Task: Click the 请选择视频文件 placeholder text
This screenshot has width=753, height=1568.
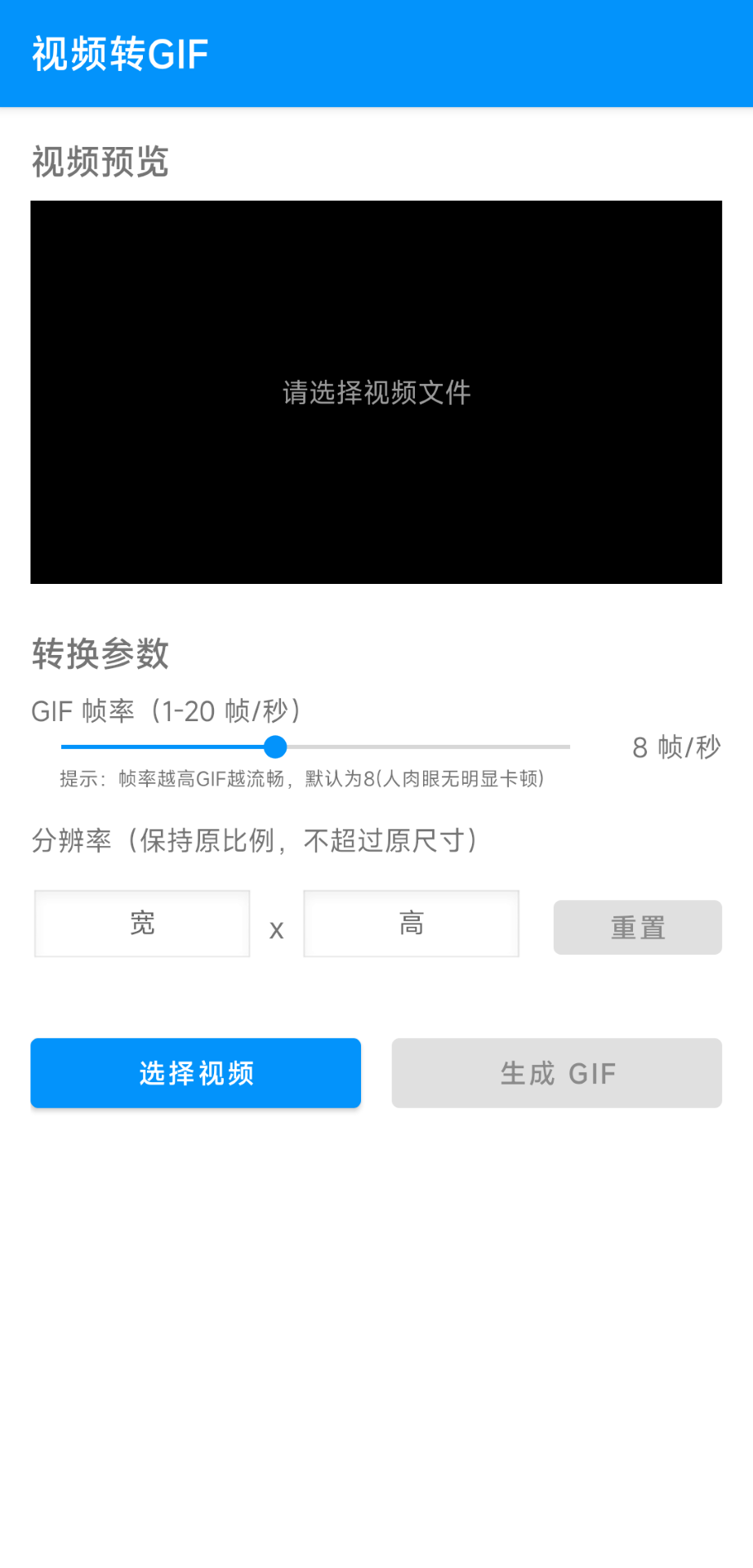Action: click(x=376, y=393)
